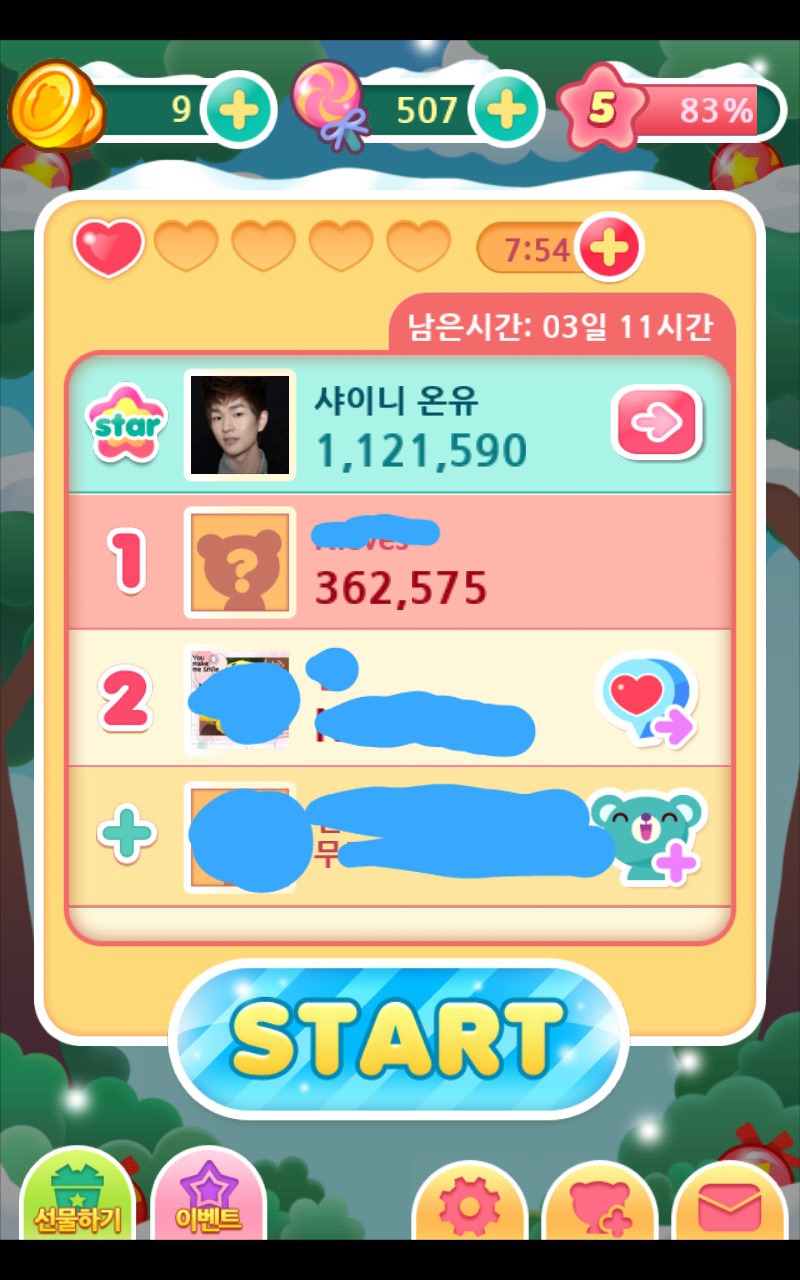The image size is (800, 1280).
Task: Tap the START button
Action: click(398, 1037)
